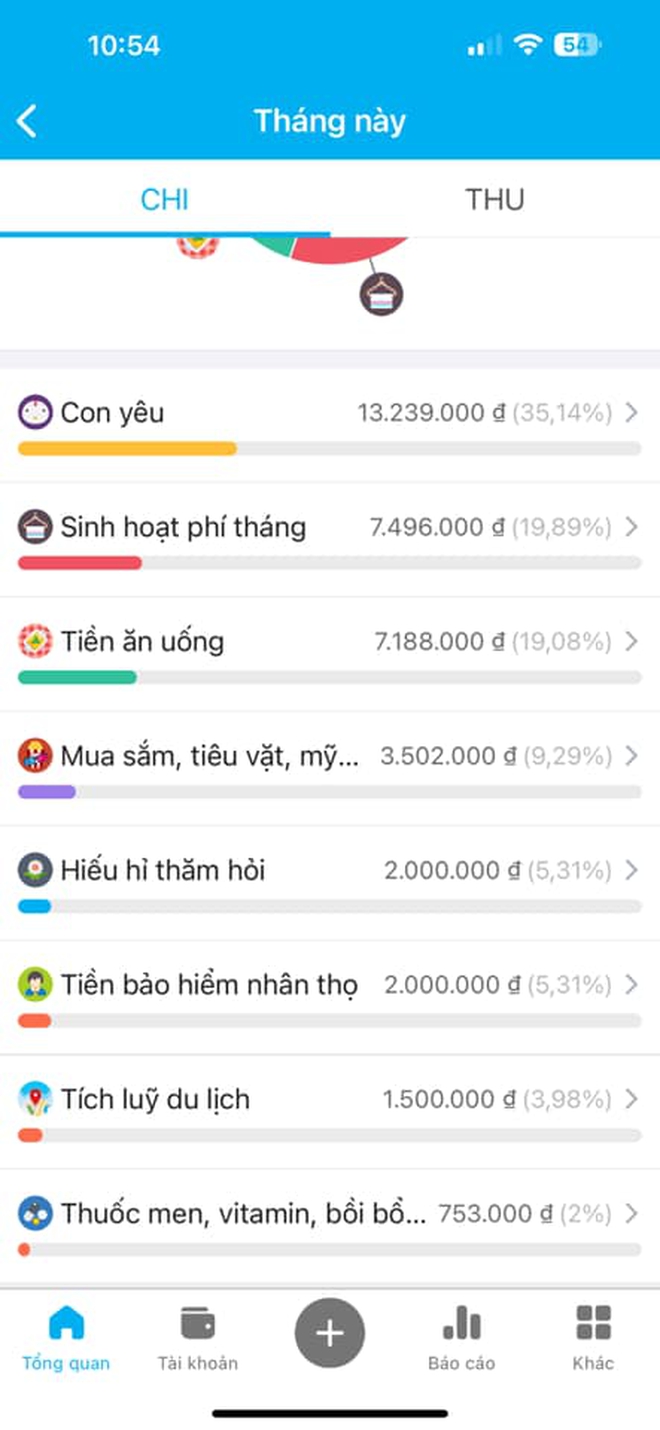Open the Khác tab

[593, 1338]
